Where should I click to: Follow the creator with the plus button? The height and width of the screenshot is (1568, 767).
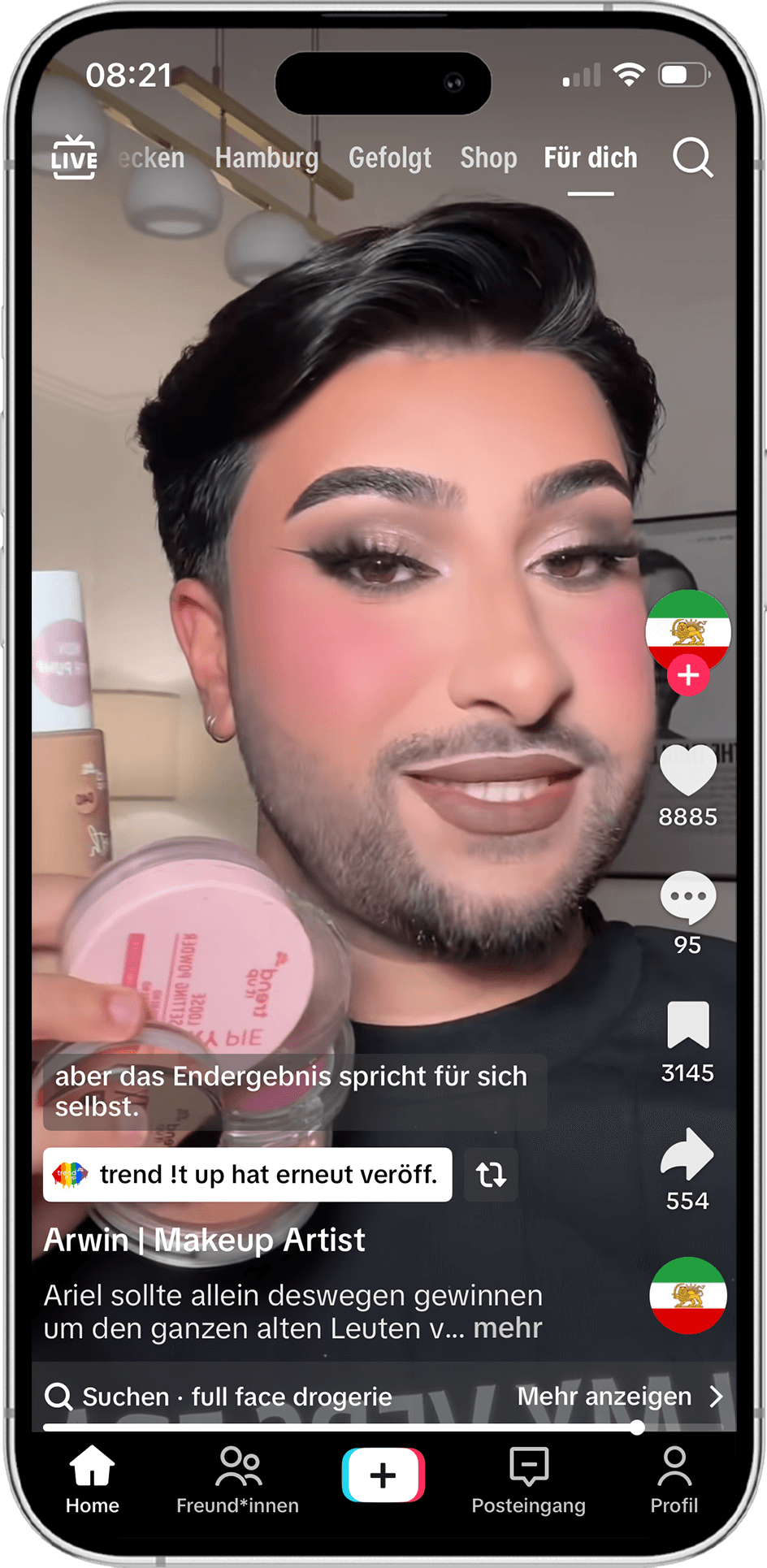(x=688, y=675)
